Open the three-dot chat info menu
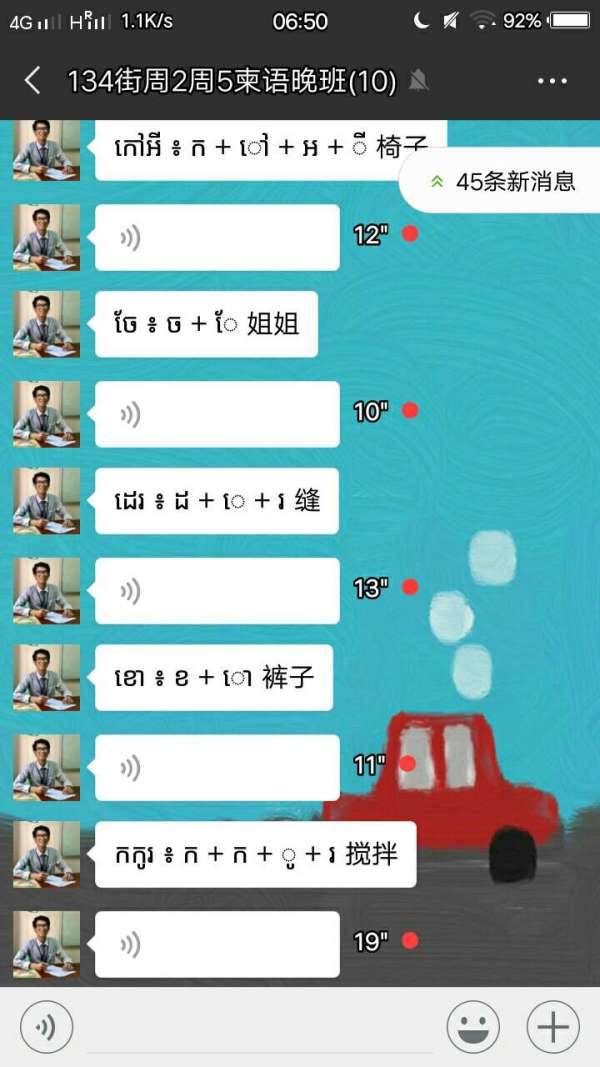 [x=552, y=81]
